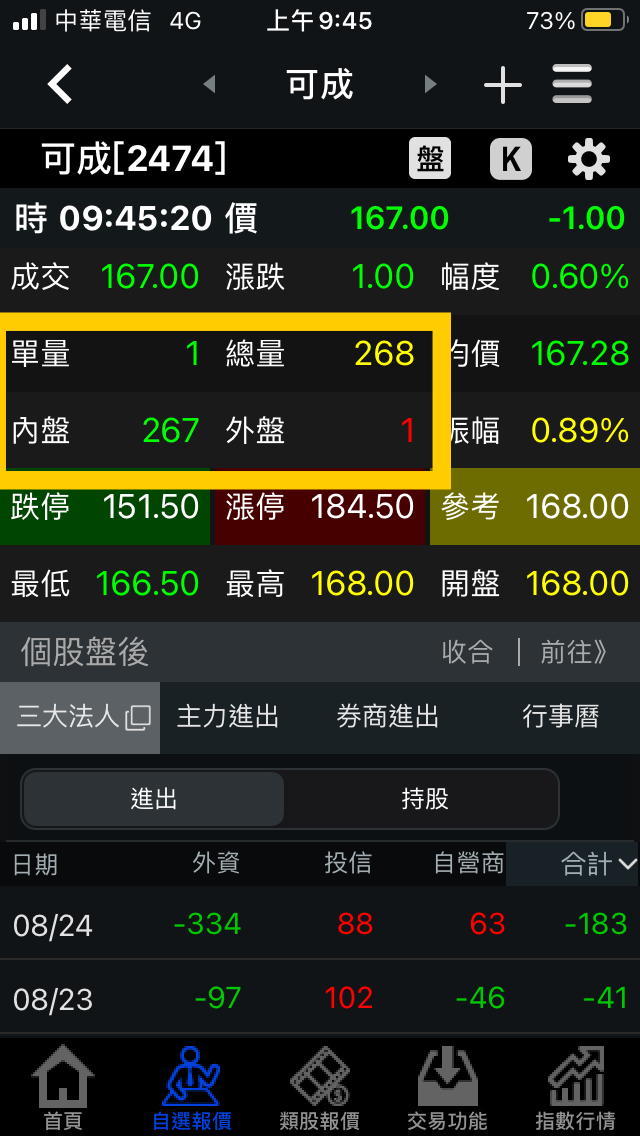Switch to the previous stock with left triangle

point(209,85)
